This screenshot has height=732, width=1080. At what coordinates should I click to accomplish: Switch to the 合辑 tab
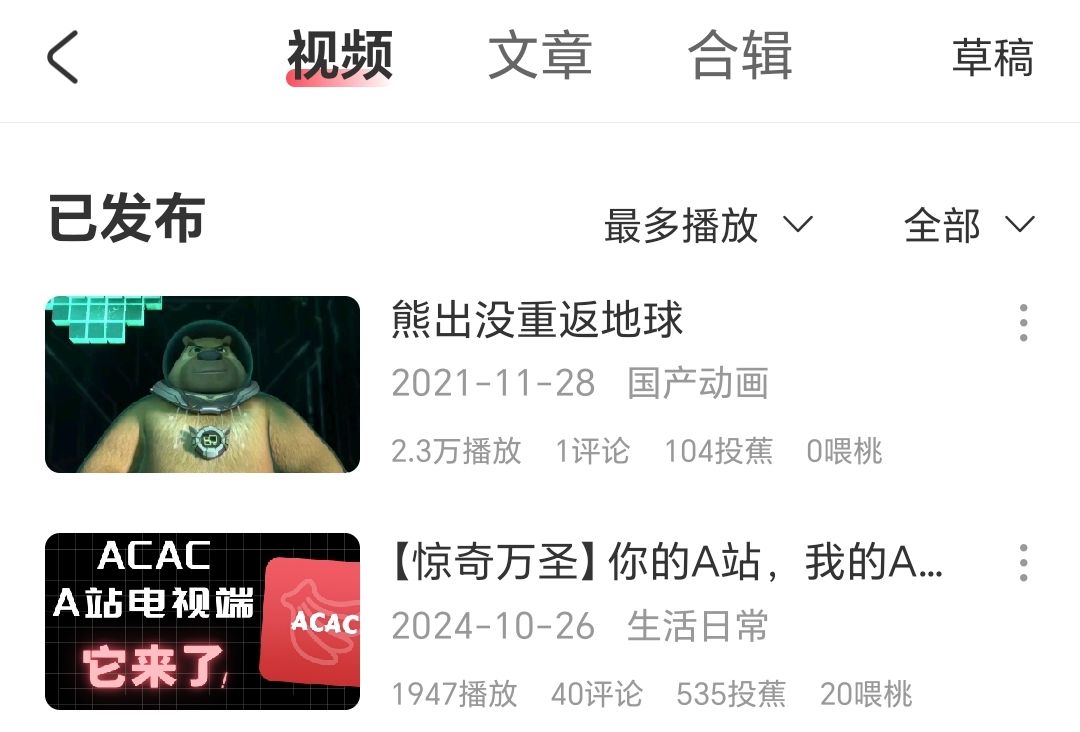pos(740,56)
